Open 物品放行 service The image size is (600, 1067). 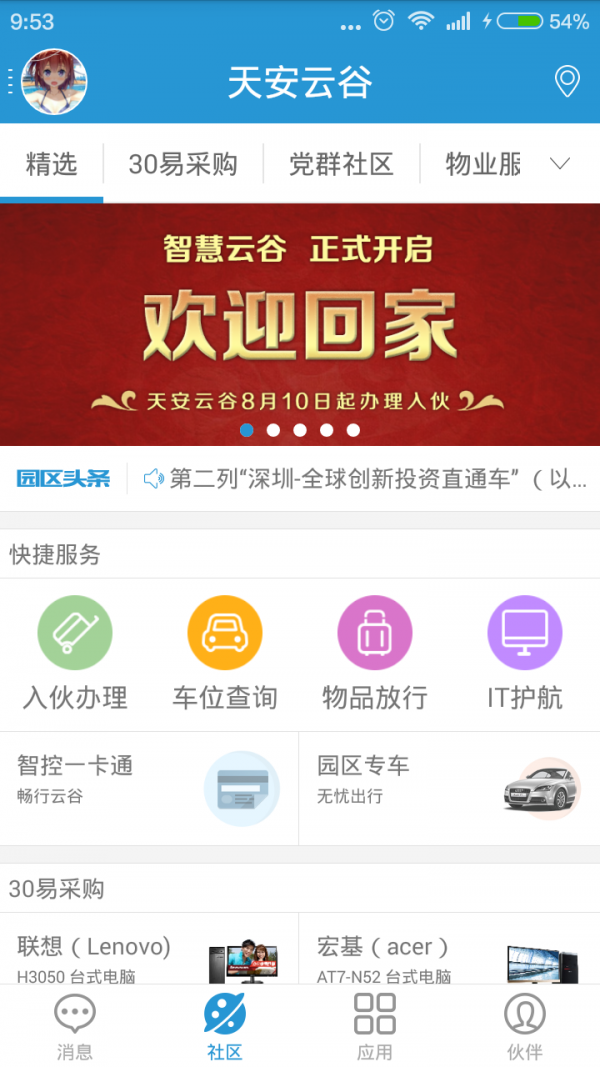pos(375,652)
